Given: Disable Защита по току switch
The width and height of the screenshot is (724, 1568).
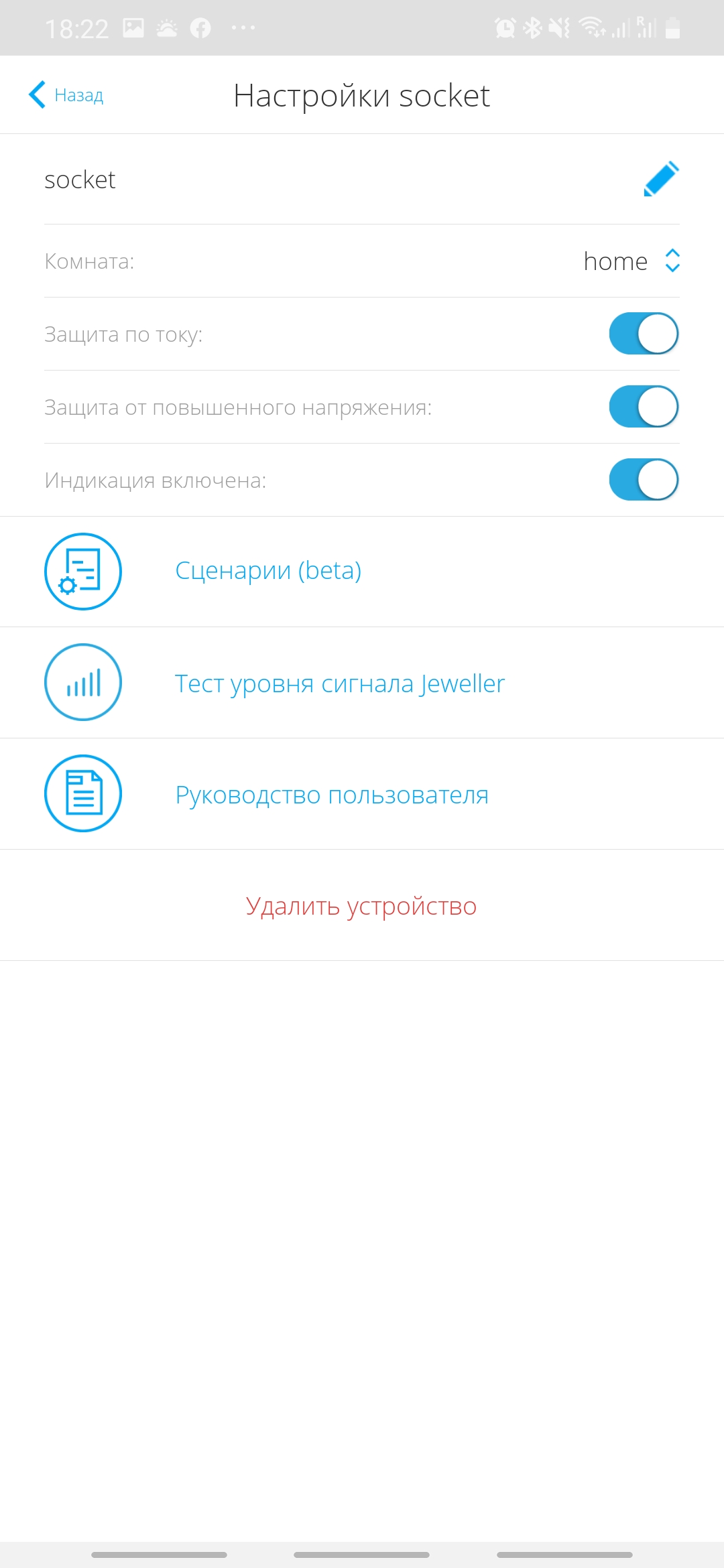Looking at the screenshot, I should [644, 334].
